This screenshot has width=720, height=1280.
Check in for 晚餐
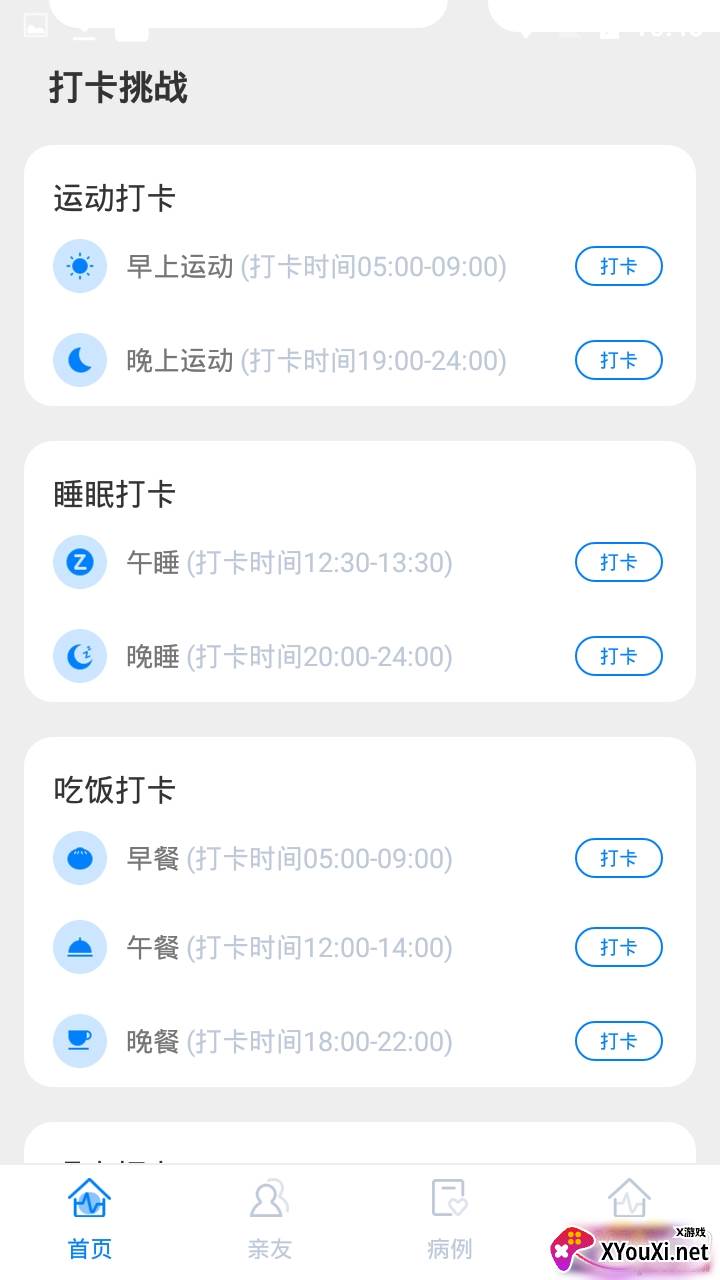point(618,1041)
